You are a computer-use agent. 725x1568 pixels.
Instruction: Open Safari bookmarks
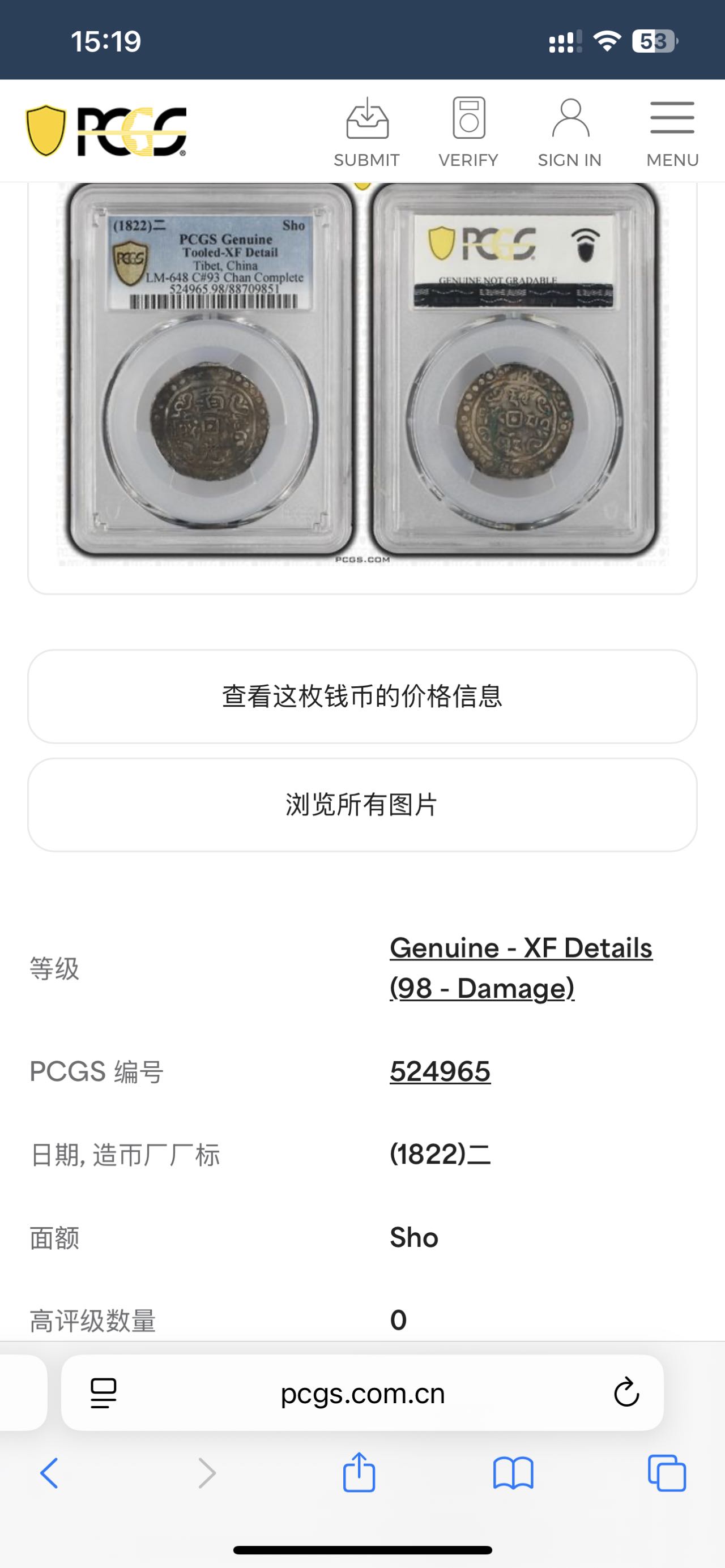[x=513, y=1473]
